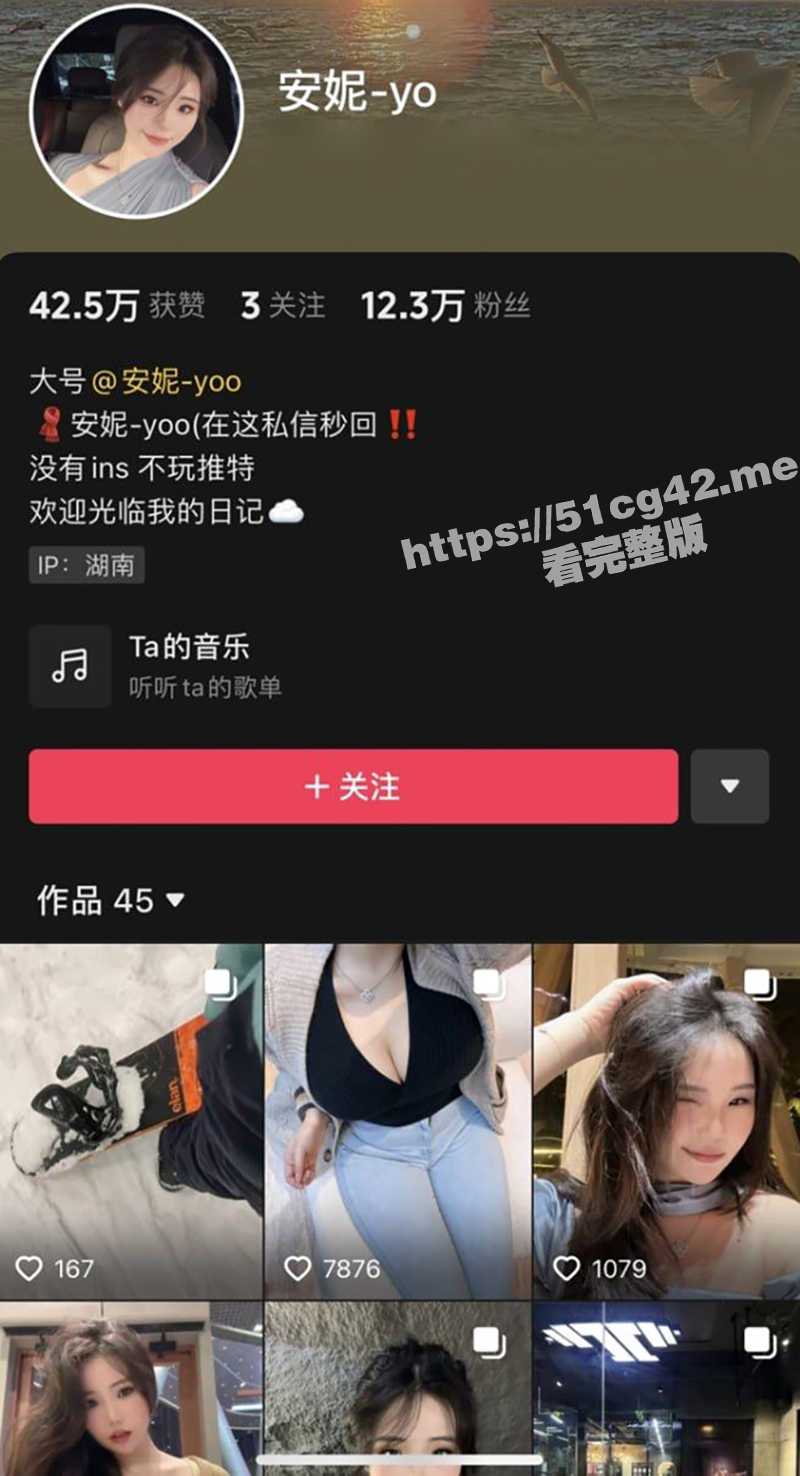Open the post with 7876 likes
The width and height of the screenshot is (800, 1476).
click(398, 1120)
